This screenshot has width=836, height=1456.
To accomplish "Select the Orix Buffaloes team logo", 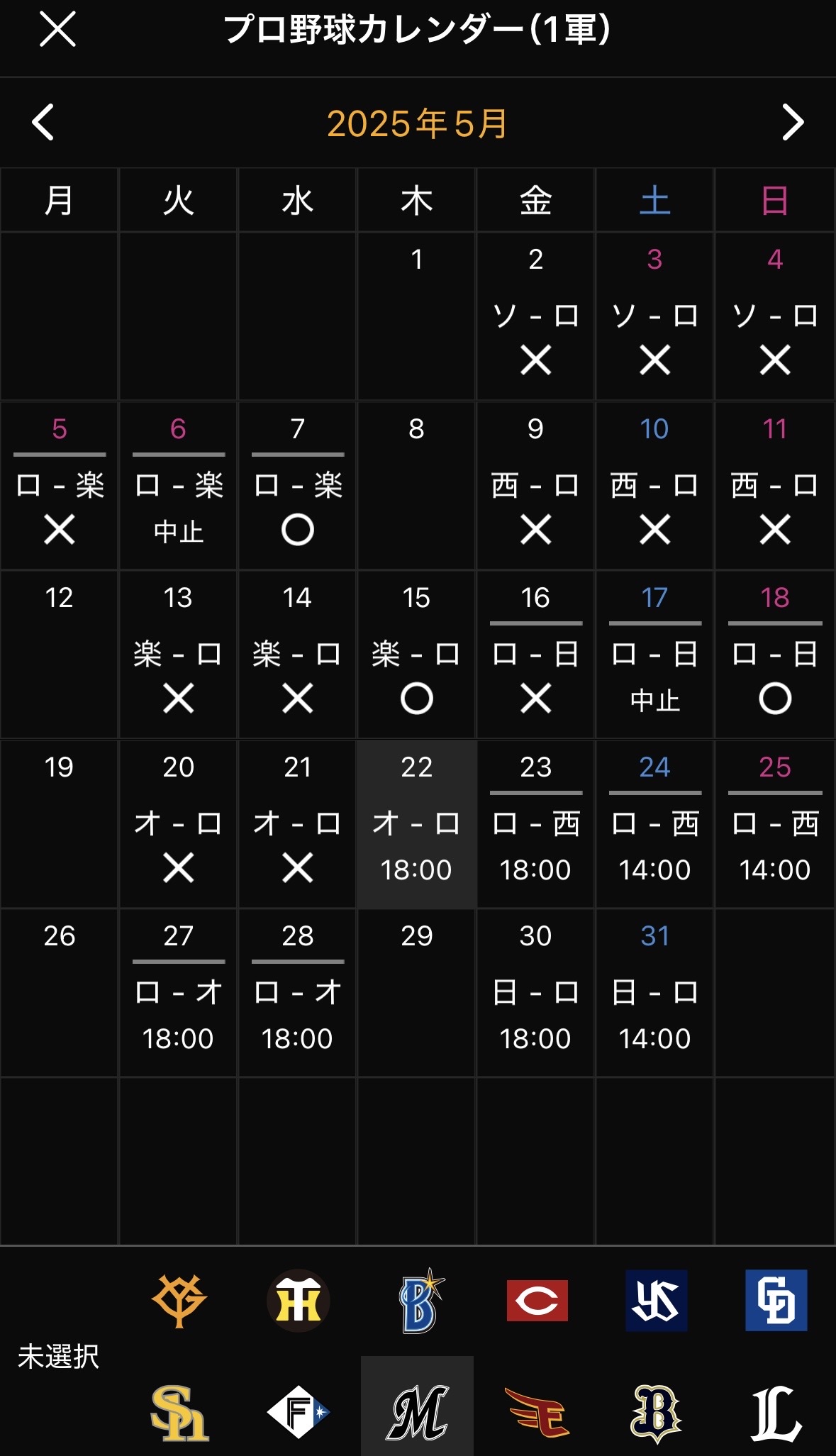I will [x=656, y=1413].
